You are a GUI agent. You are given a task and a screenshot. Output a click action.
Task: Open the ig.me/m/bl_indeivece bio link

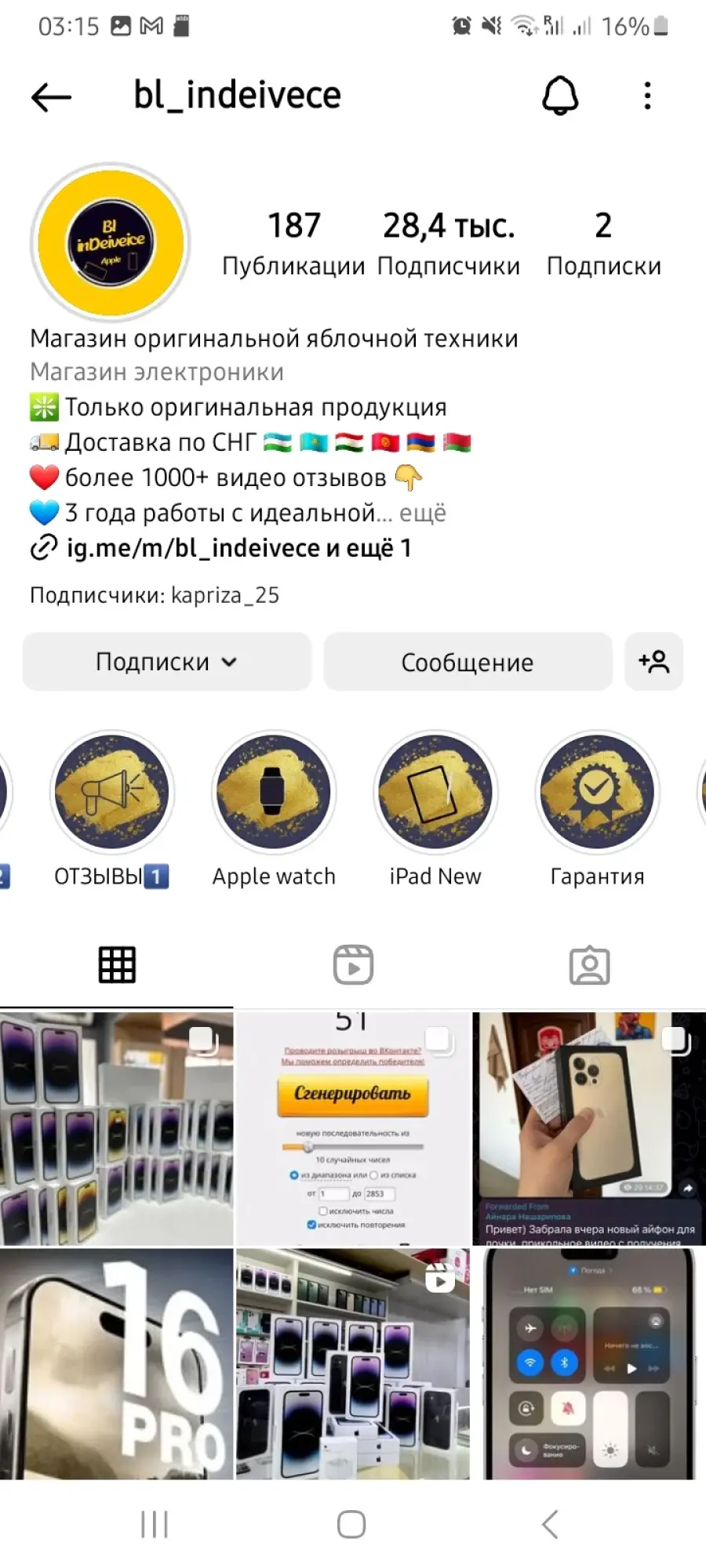(x=220, y=548)
